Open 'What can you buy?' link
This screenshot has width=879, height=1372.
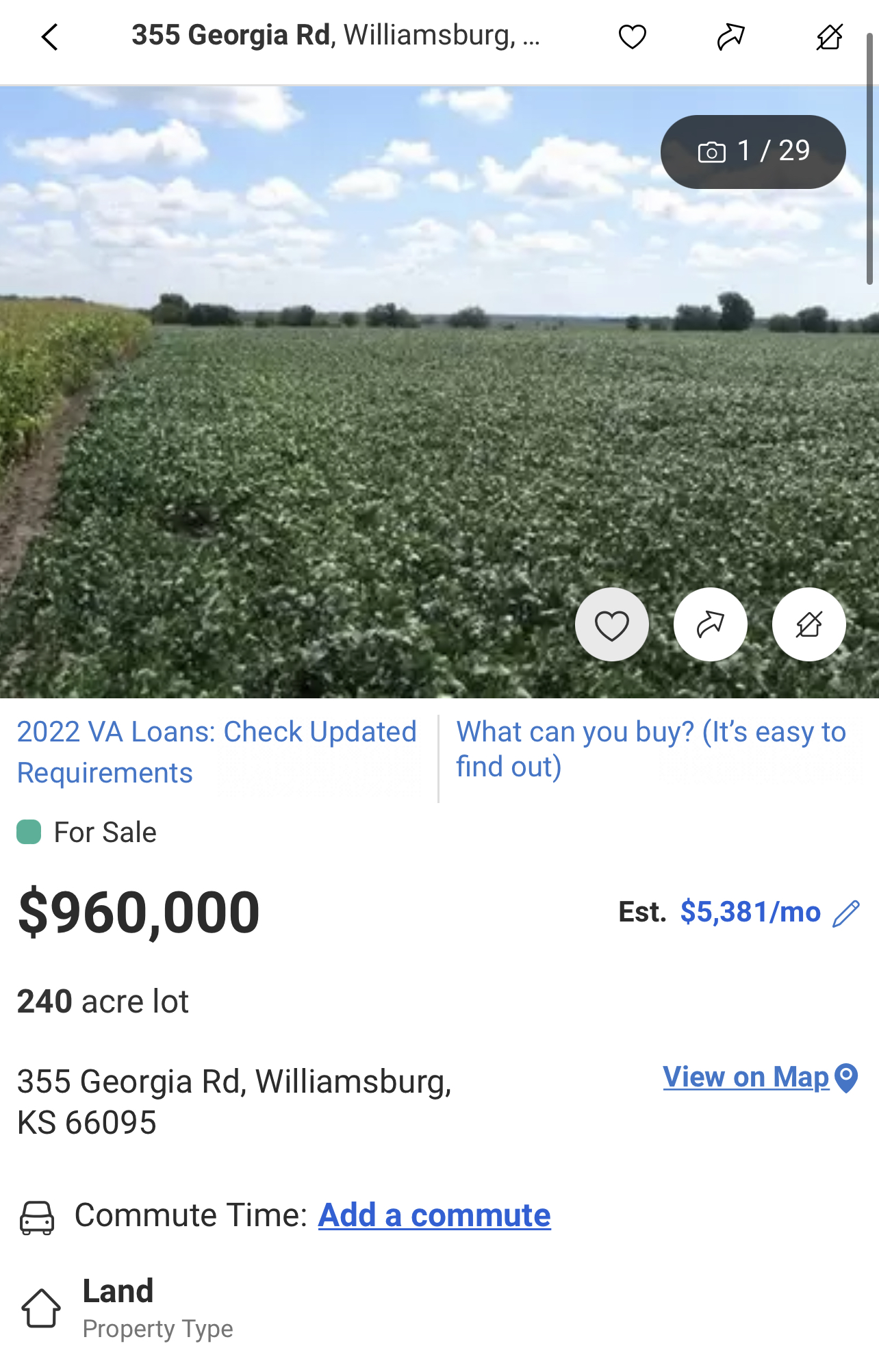(650, 749)
